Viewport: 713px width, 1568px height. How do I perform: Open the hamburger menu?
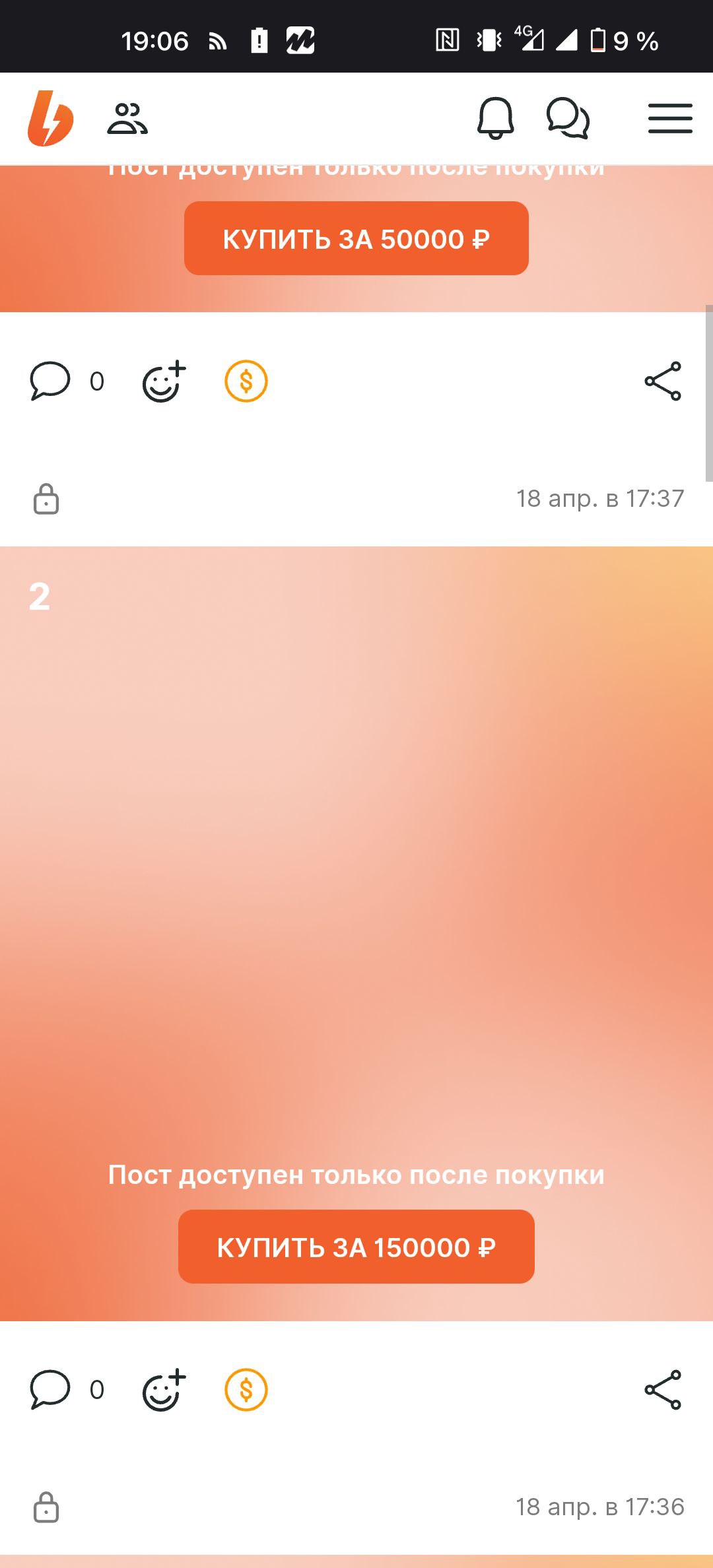[669, 119]
